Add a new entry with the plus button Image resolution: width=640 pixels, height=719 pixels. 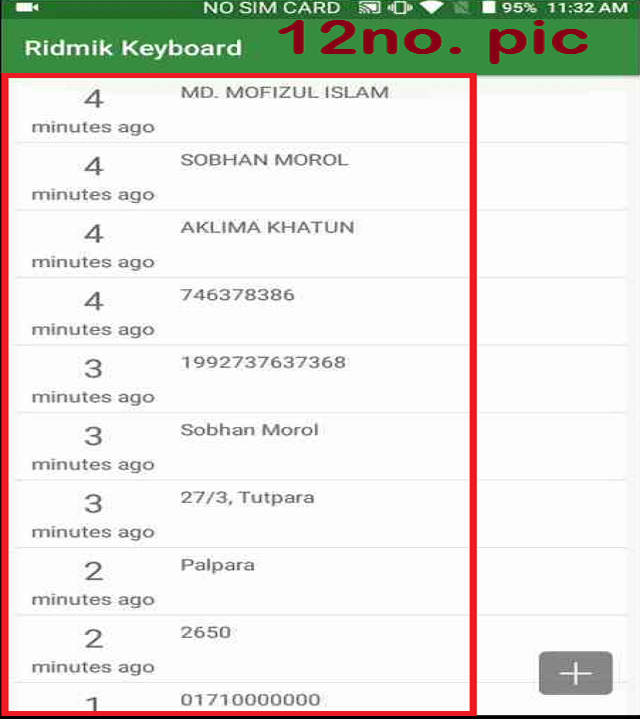575,673
